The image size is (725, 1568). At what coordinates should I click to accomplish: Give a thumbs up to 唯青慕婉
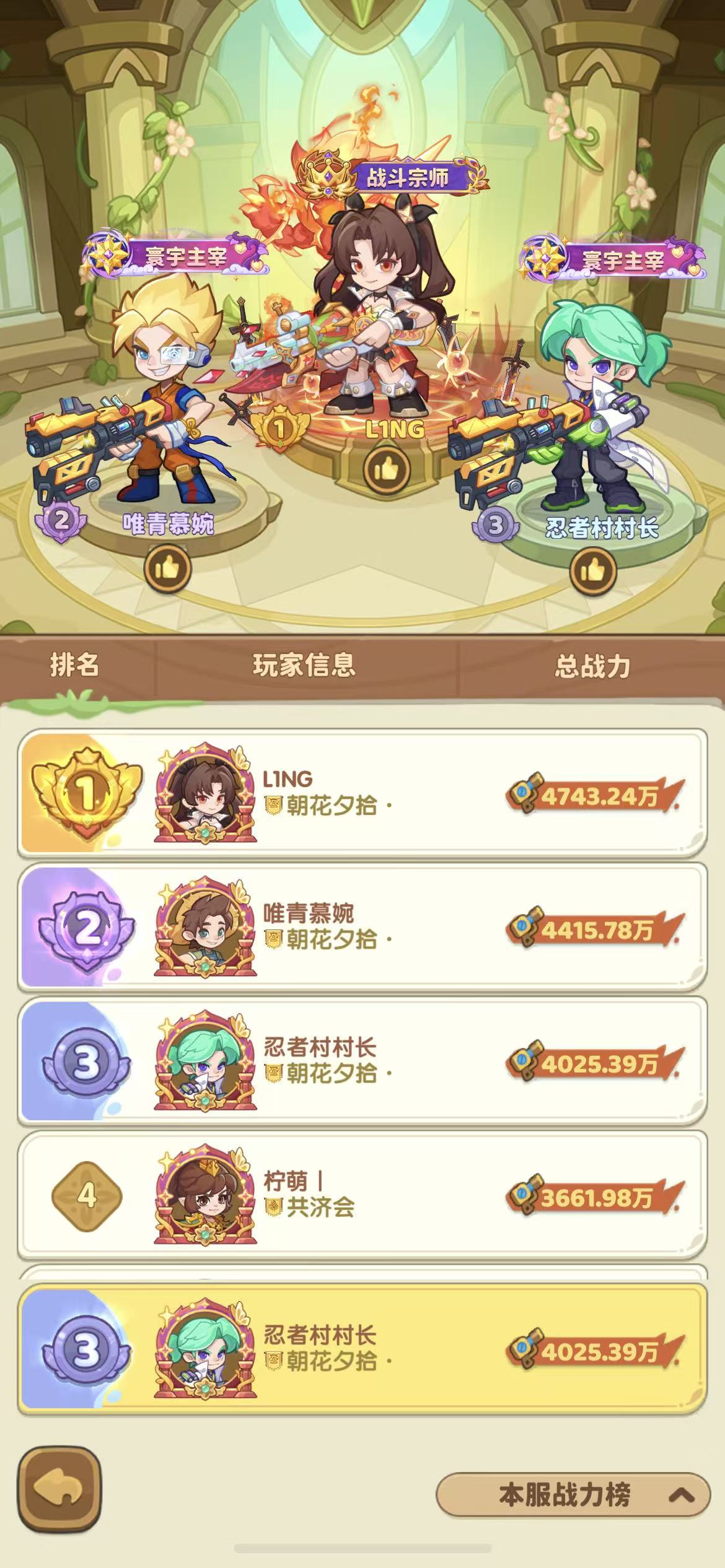coord(167,567)
